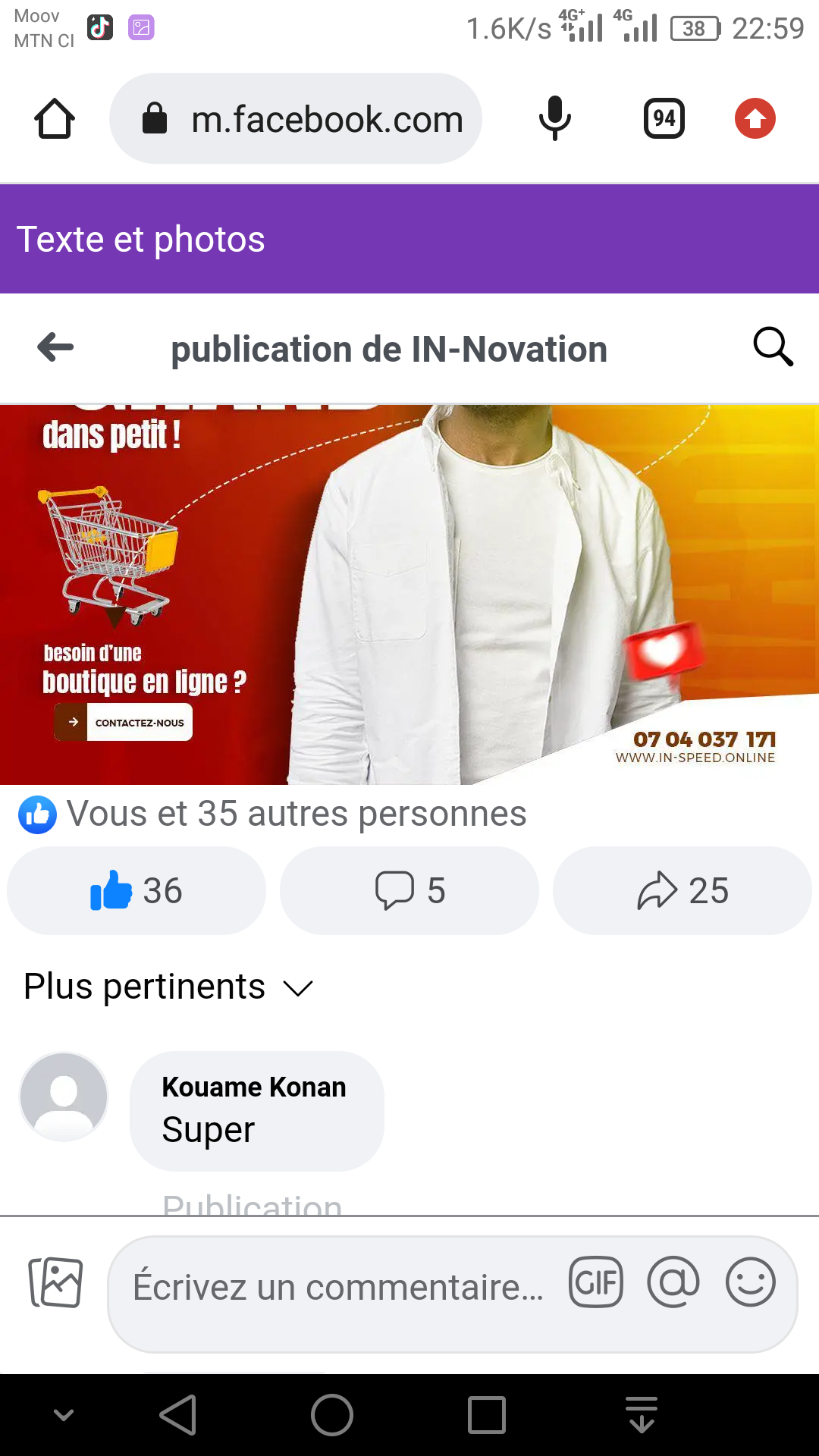Open Kouame Konan's profile picture

coord(64,1097)
